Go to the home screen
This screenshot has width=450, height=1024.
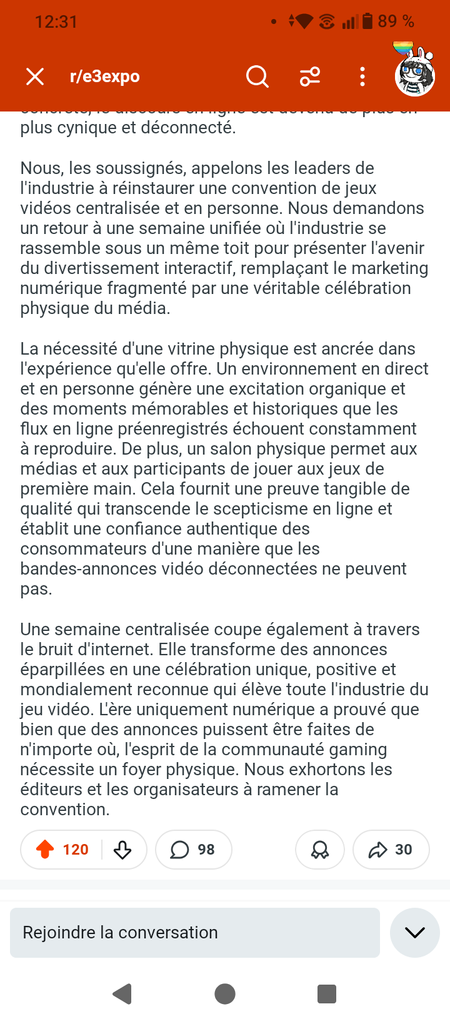(225, 994)
